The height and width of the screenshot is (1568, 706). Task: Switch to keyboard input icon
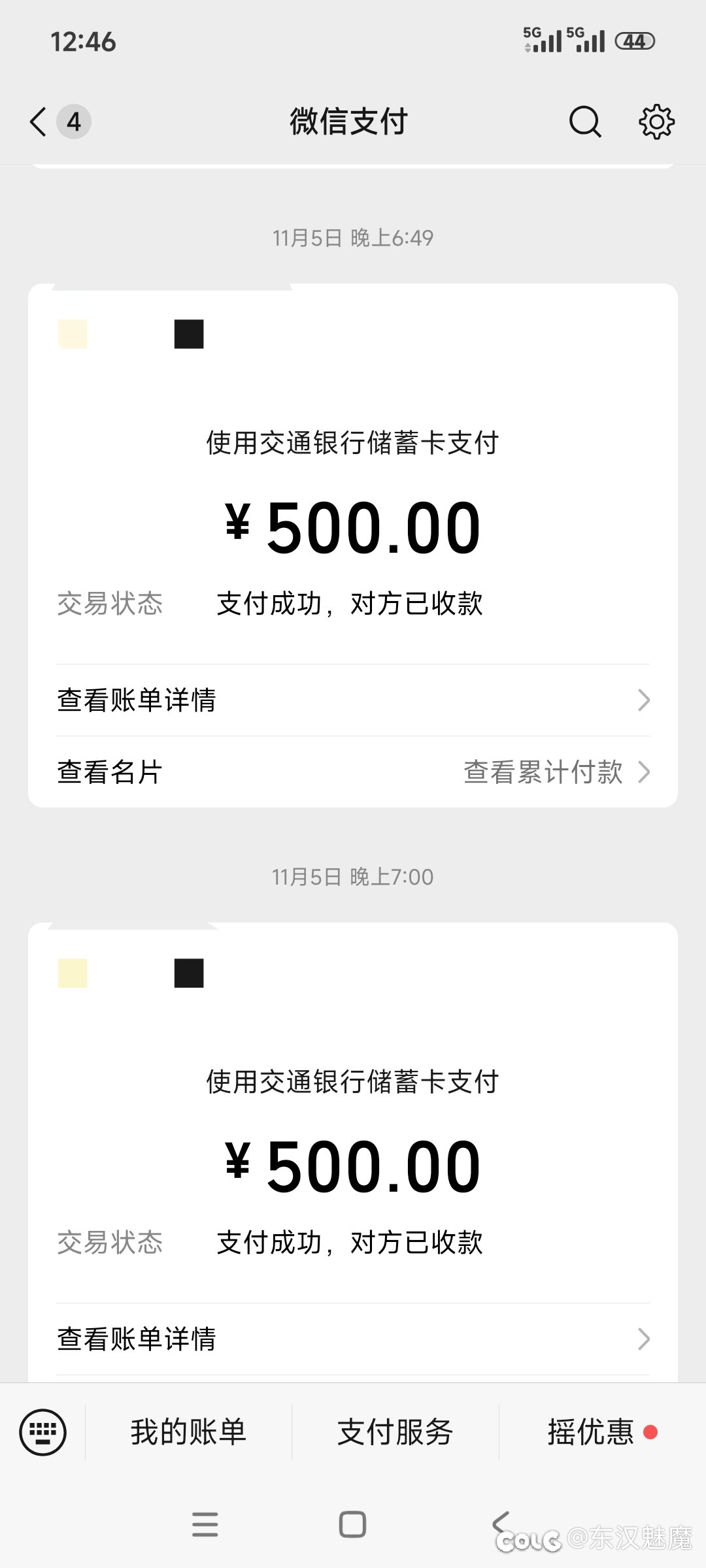point(43,1432)
